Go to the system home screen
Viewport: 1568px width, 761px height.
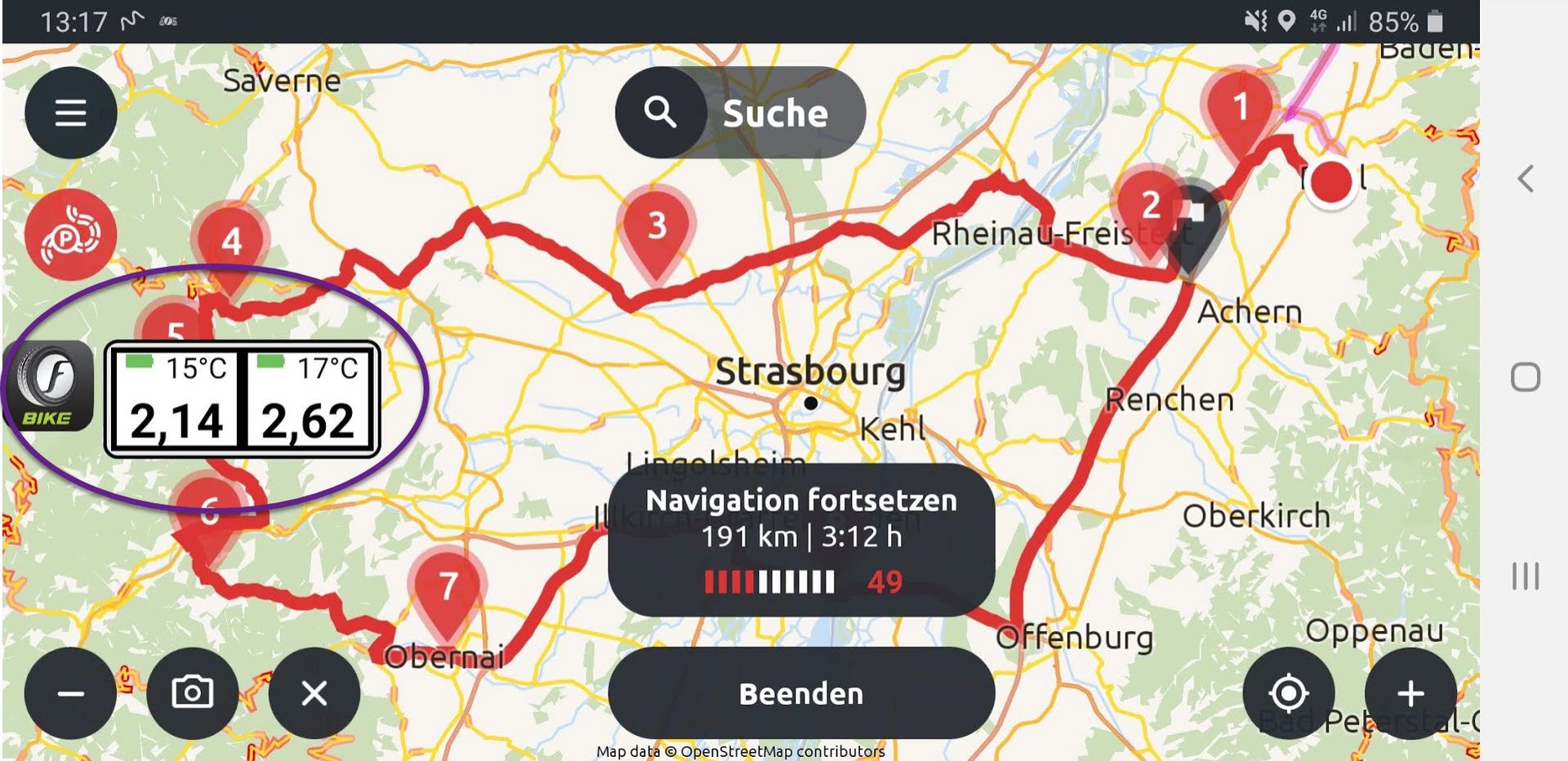[x=1525, y=377]
